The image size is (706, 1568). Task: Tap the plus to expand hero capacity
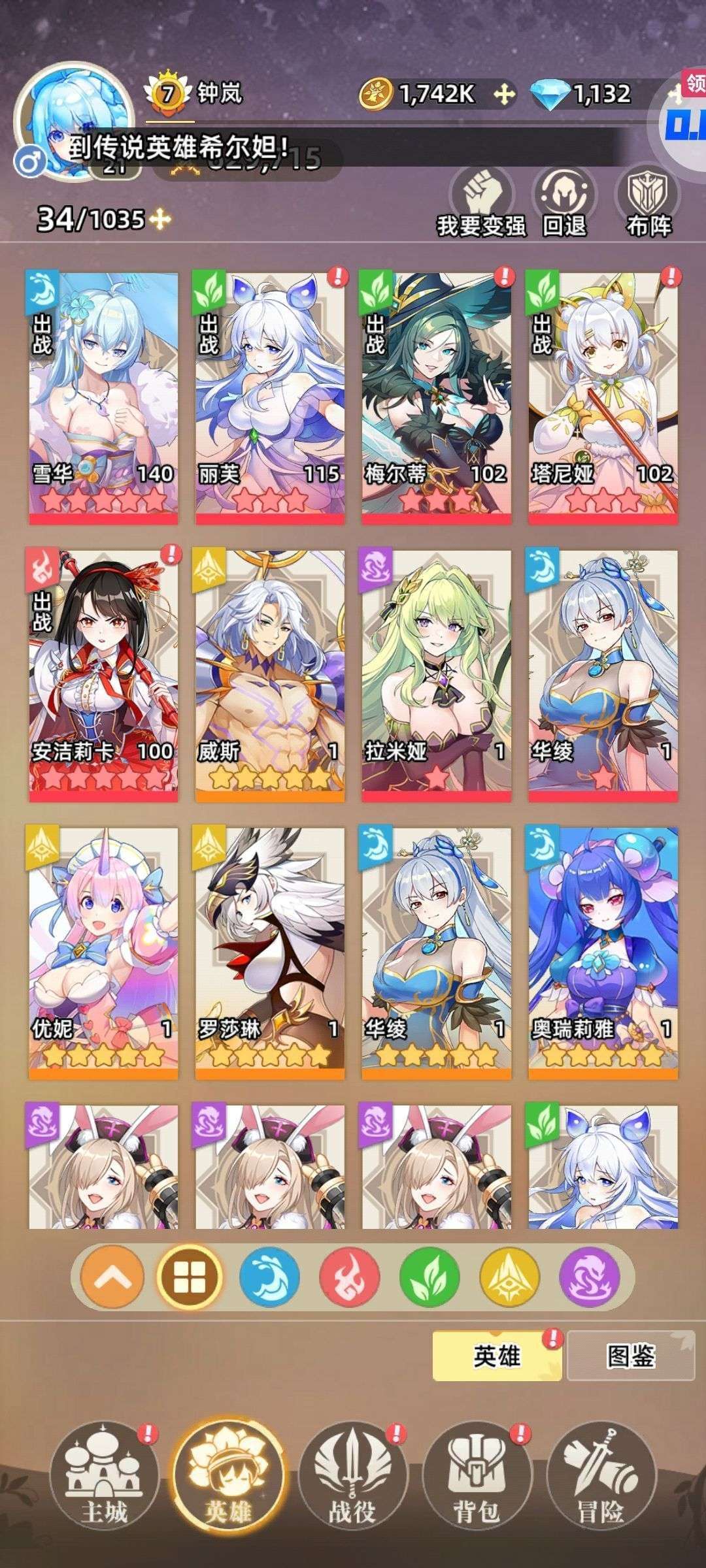pyautogui.click(x=160, y=220)
